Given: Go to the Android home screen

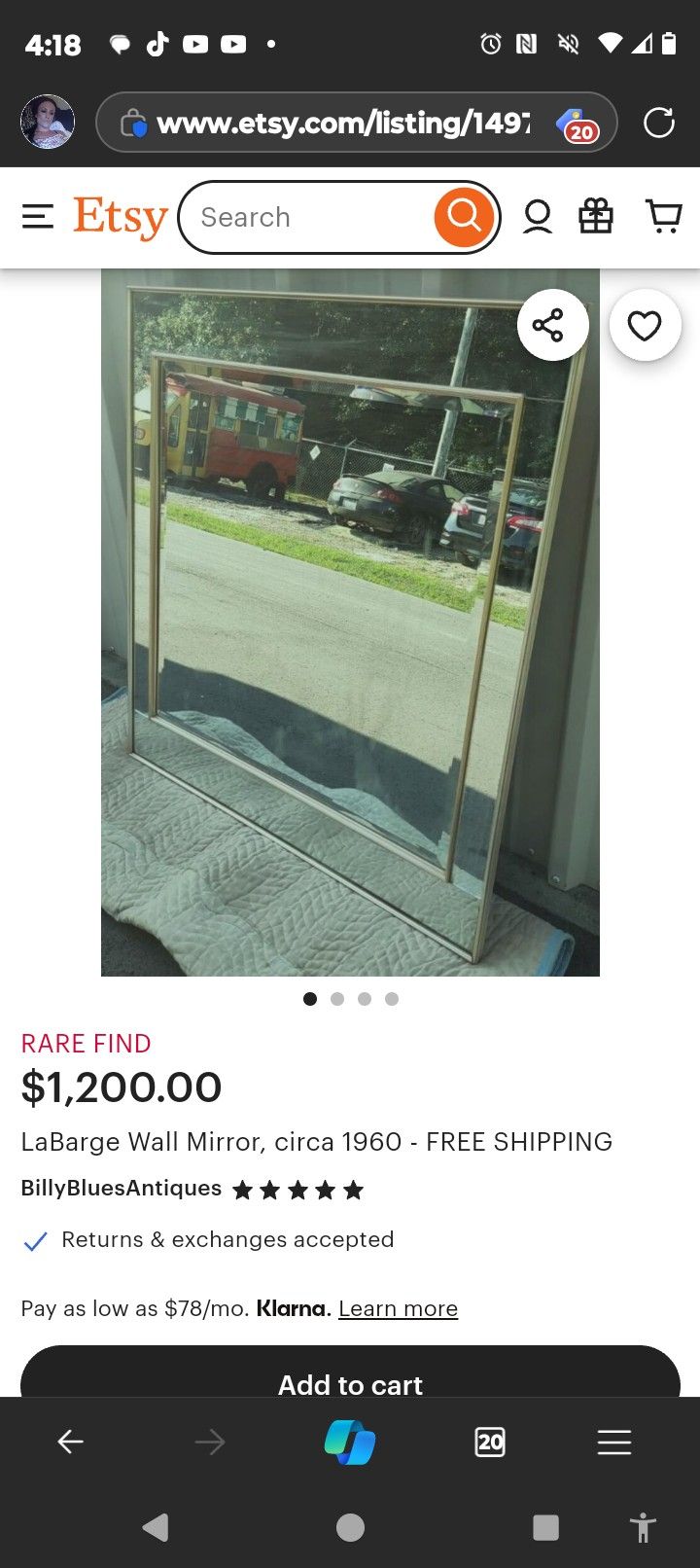Looking at the screenshot, I should coord(350,1528).
